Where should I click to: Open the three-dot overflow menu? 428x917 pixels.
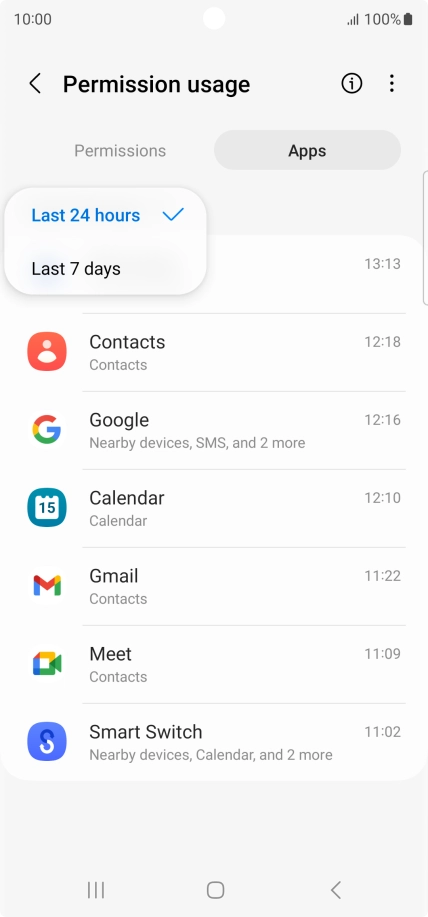[392, 84]
